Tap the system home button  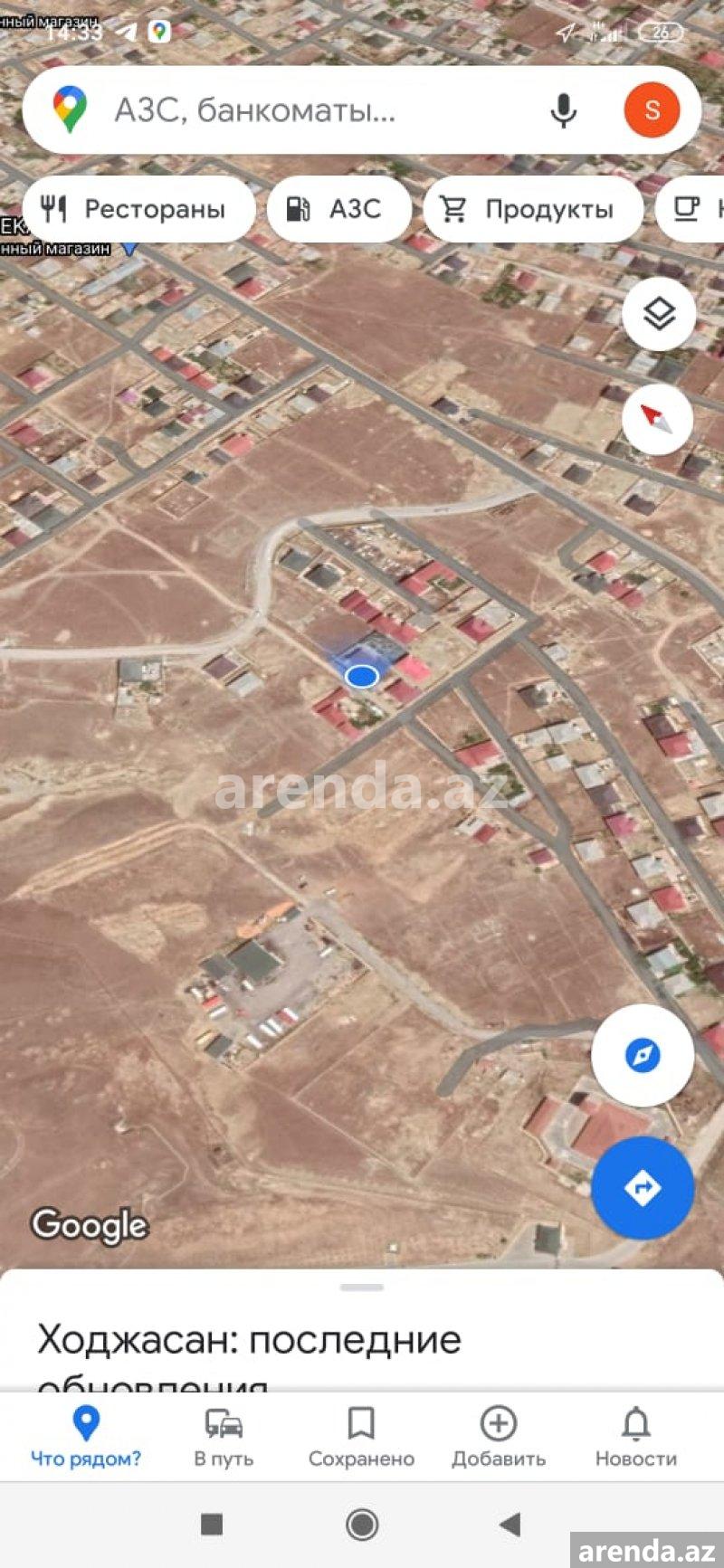(362, 1524)
